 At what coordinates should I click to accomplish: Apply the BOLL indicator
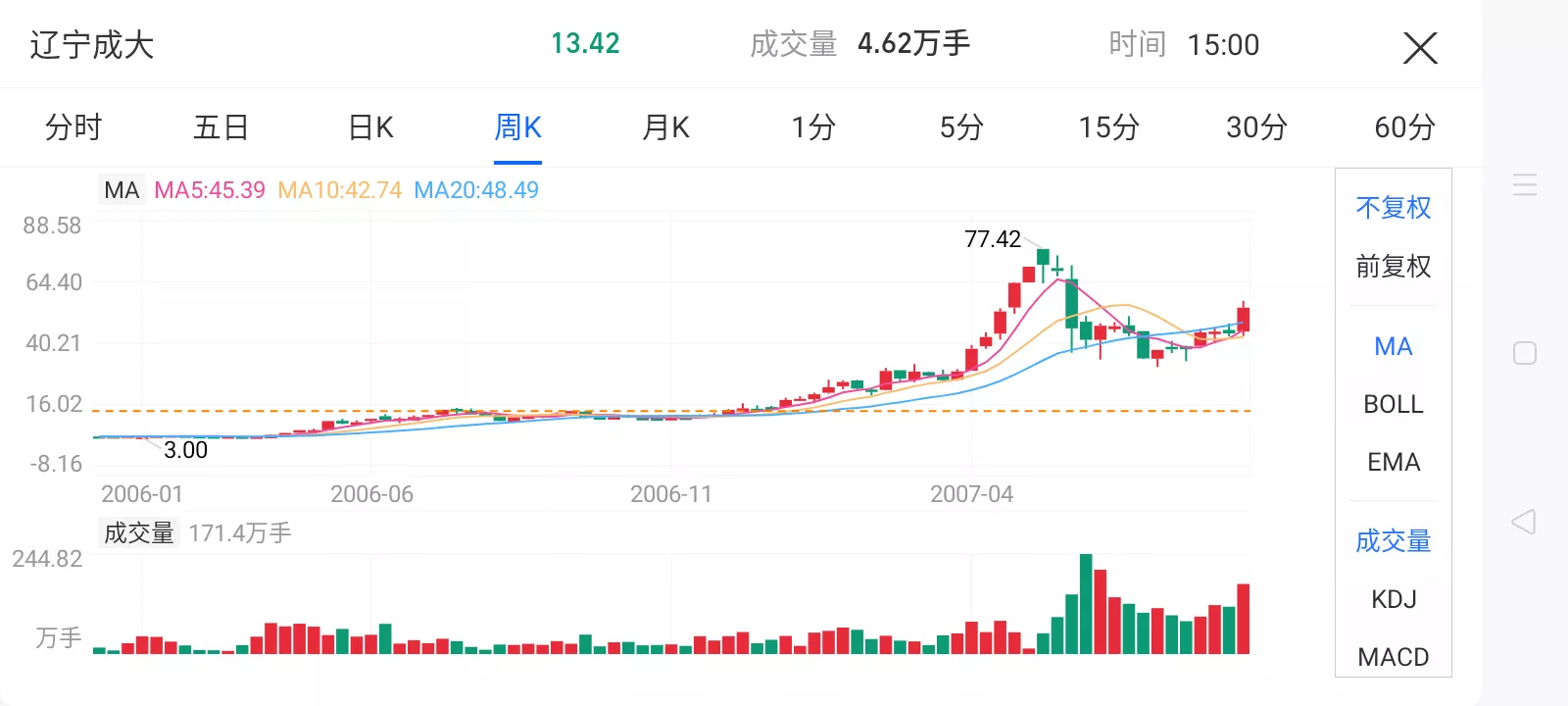click(x=1393, y=404)
